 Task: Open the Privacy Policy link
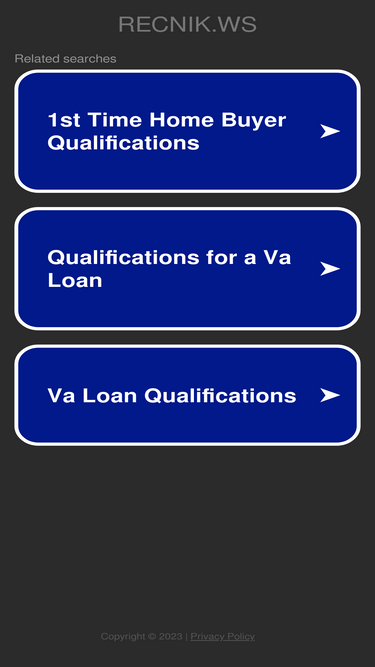pos(222,636)
